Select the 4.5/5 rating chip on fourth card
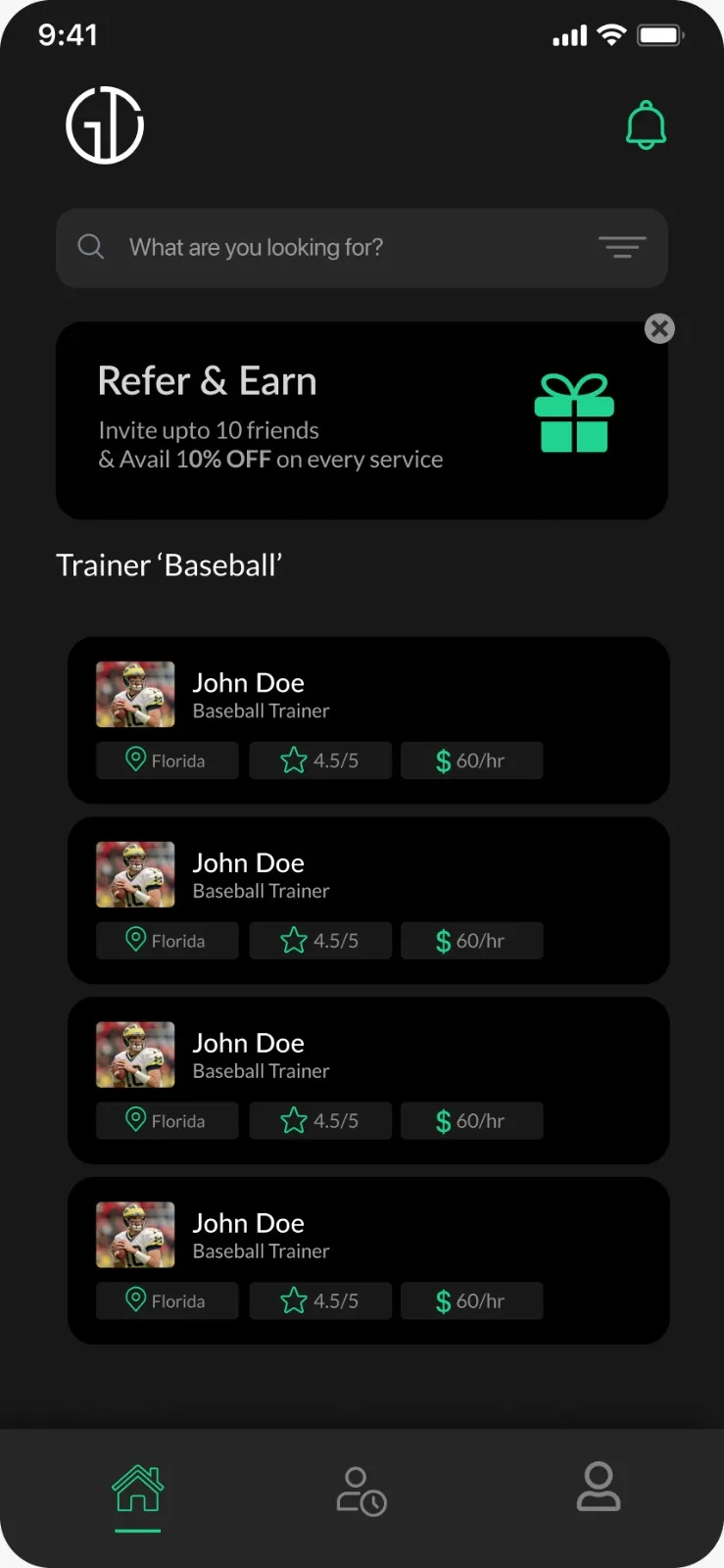Viewport: 724px width, 1568px height. [320, 1300]
